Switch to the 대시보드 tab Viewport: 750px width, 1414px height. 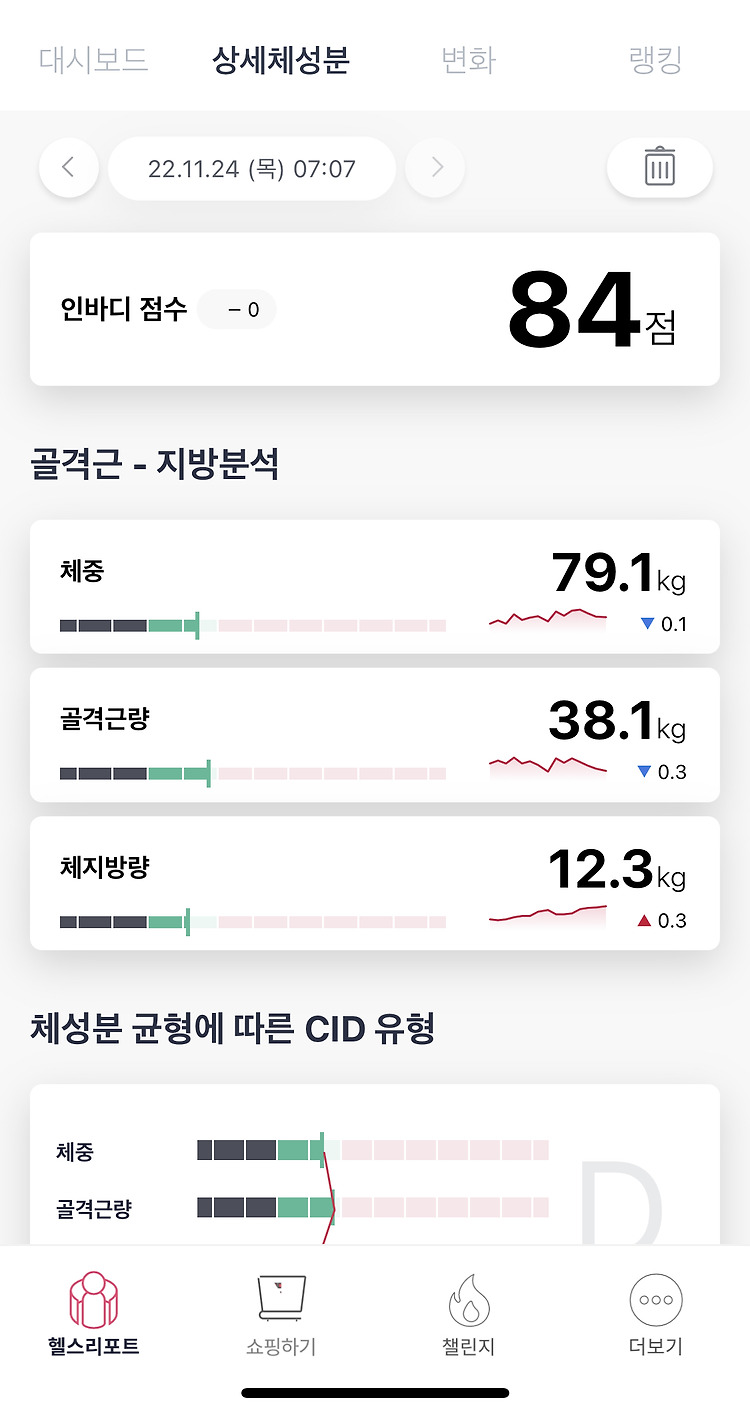coord(94,60)
